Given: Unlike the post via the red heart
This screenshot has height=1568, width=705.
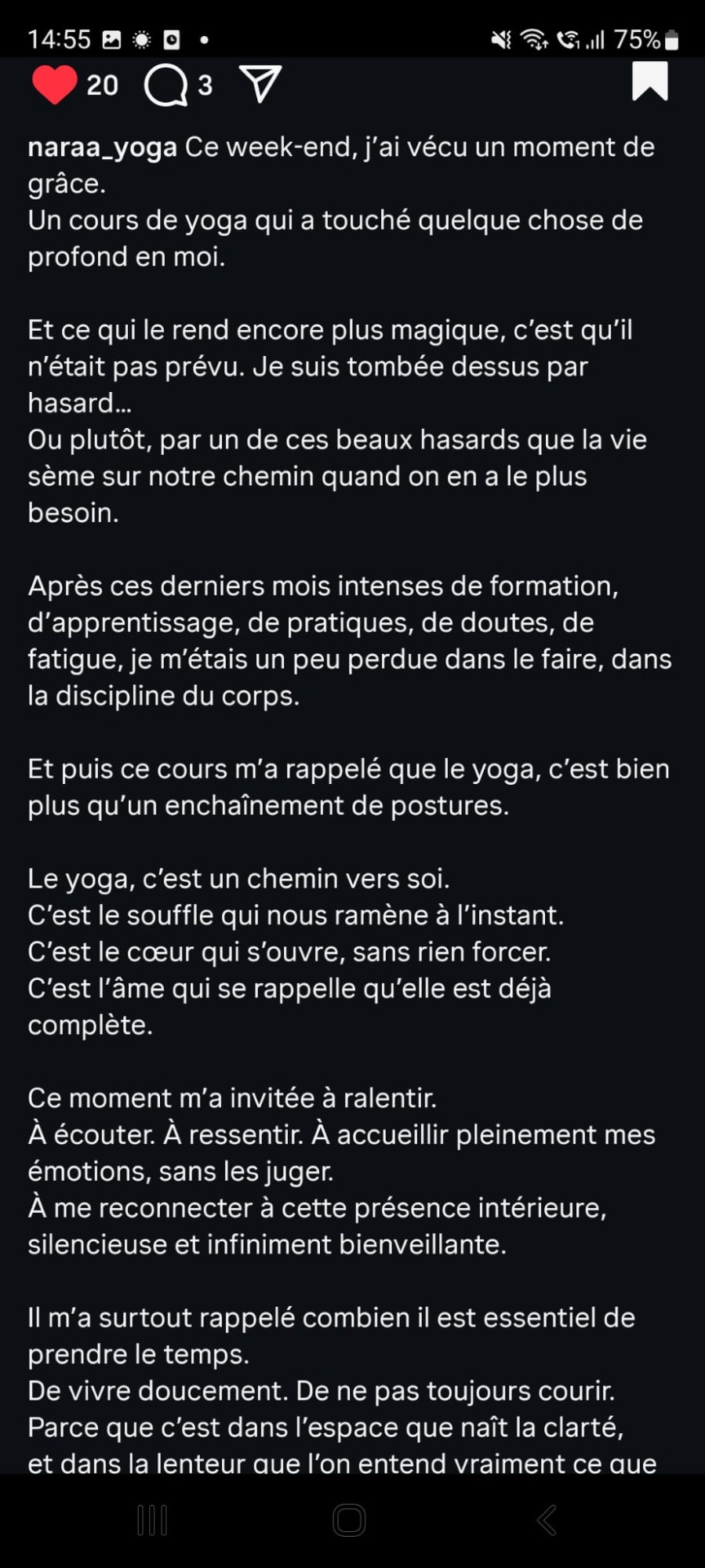Looking at the screenshot, I should tap(54, 85).
